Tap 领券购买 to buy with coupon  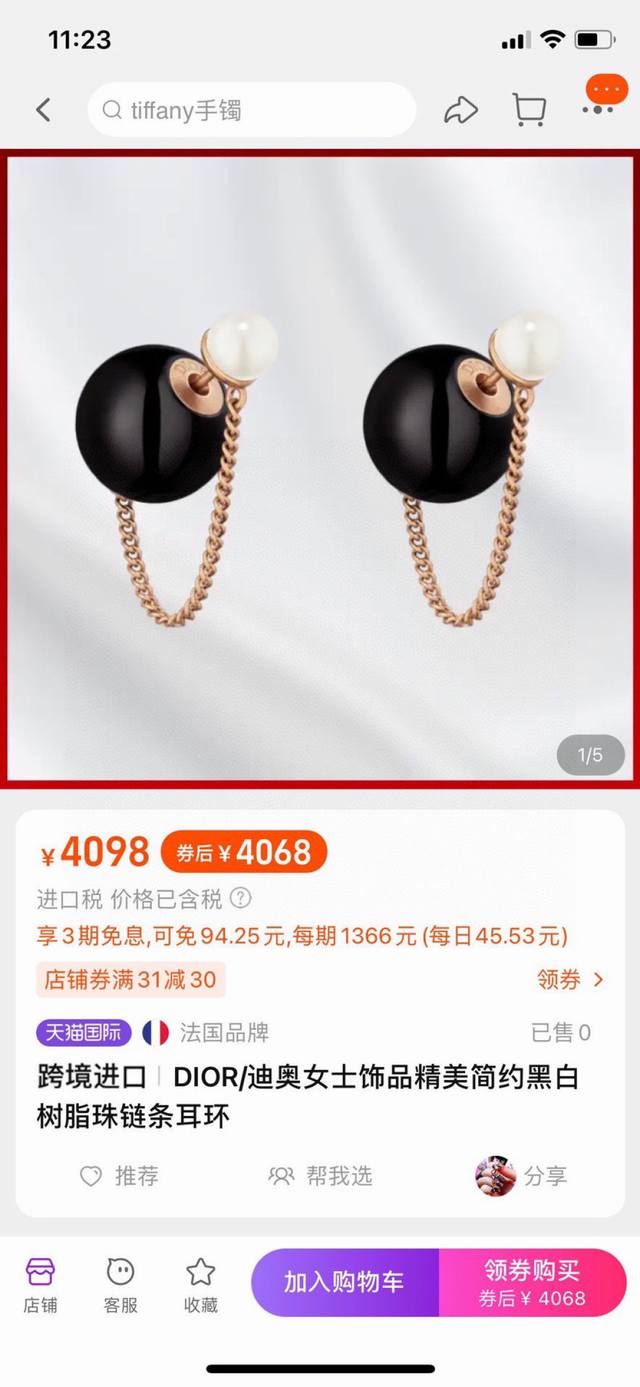pos(532,1282)
